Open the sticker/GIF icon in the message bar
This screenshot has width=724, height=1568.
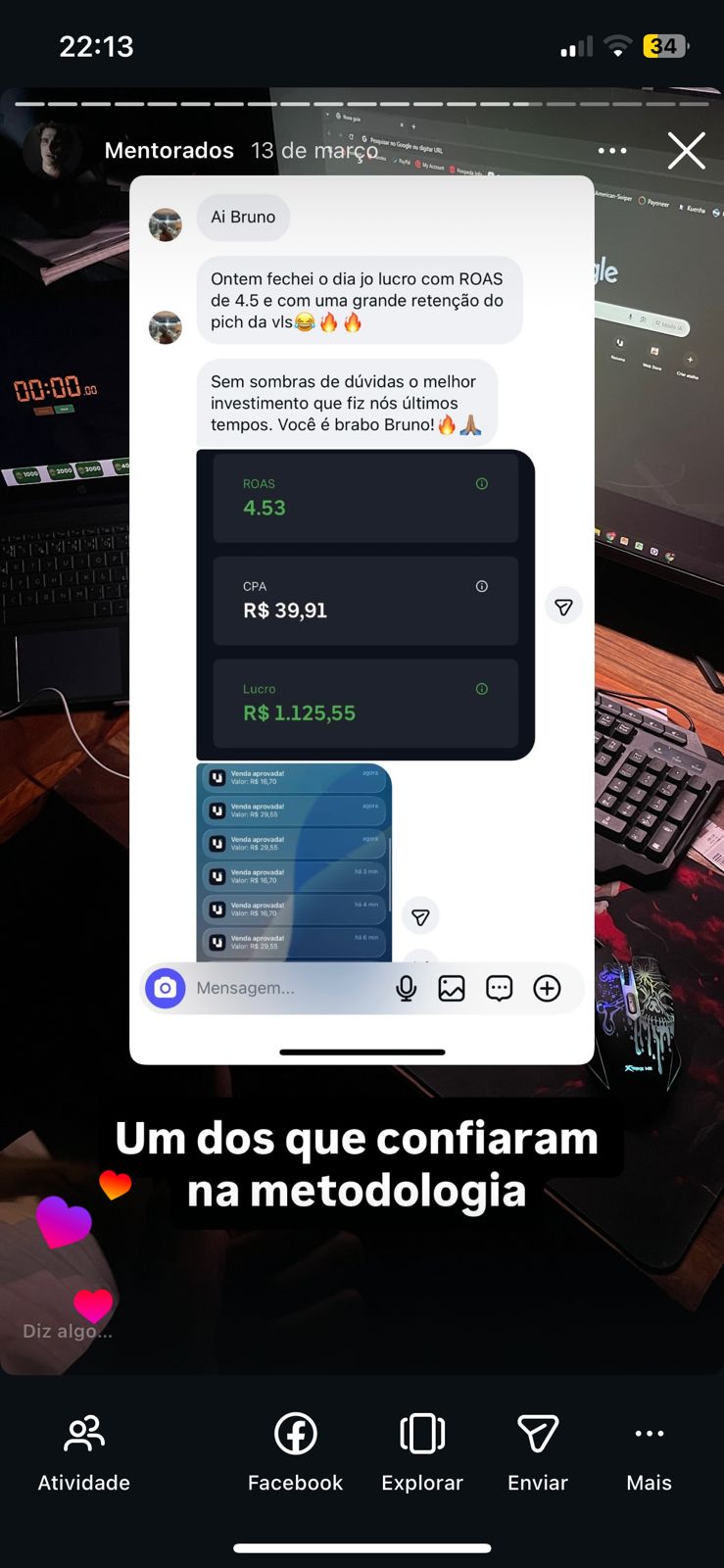[x=499, y=988]
